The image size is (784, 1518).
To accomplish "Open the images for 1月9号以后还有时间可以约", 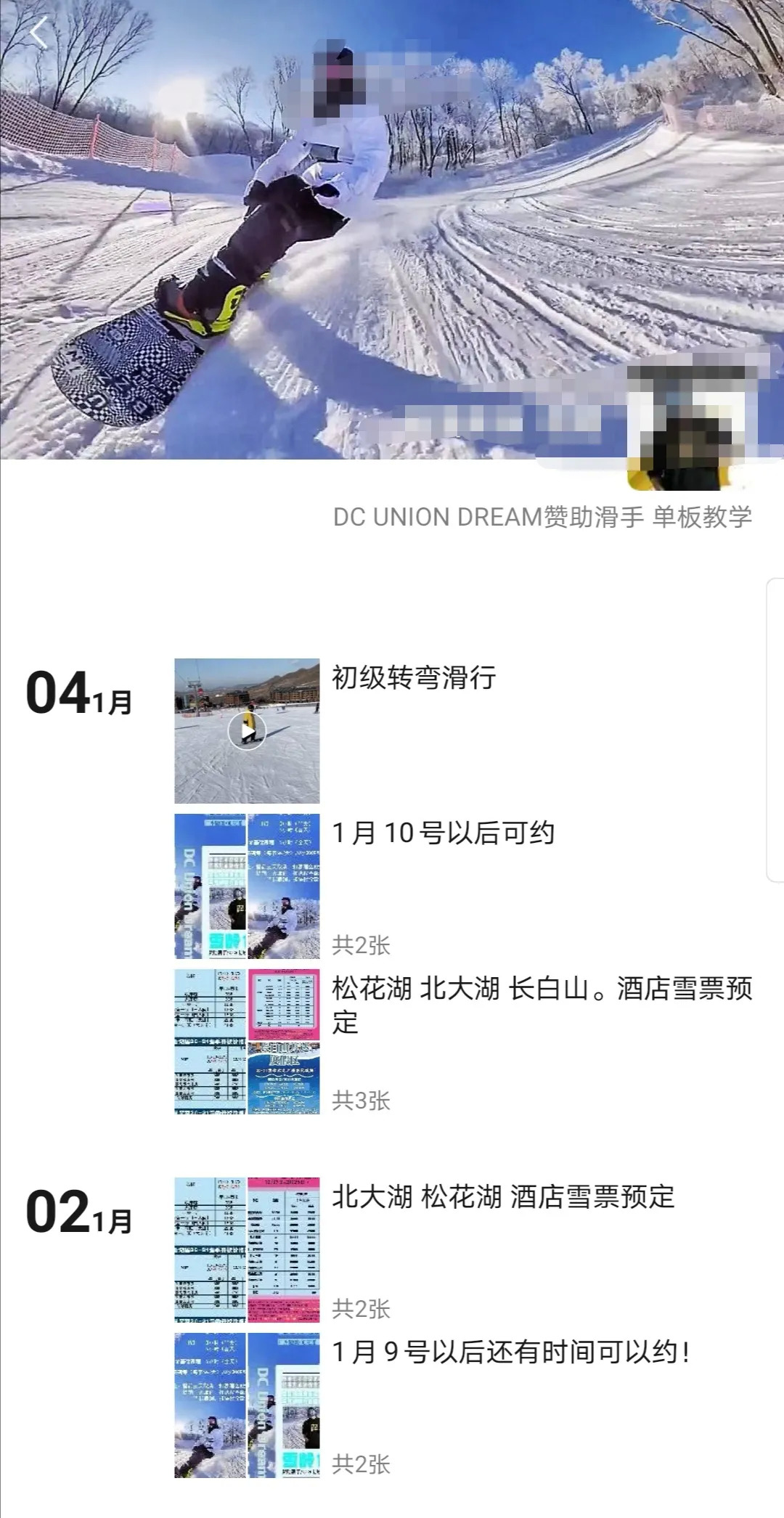I will [x=247, y=1405].
